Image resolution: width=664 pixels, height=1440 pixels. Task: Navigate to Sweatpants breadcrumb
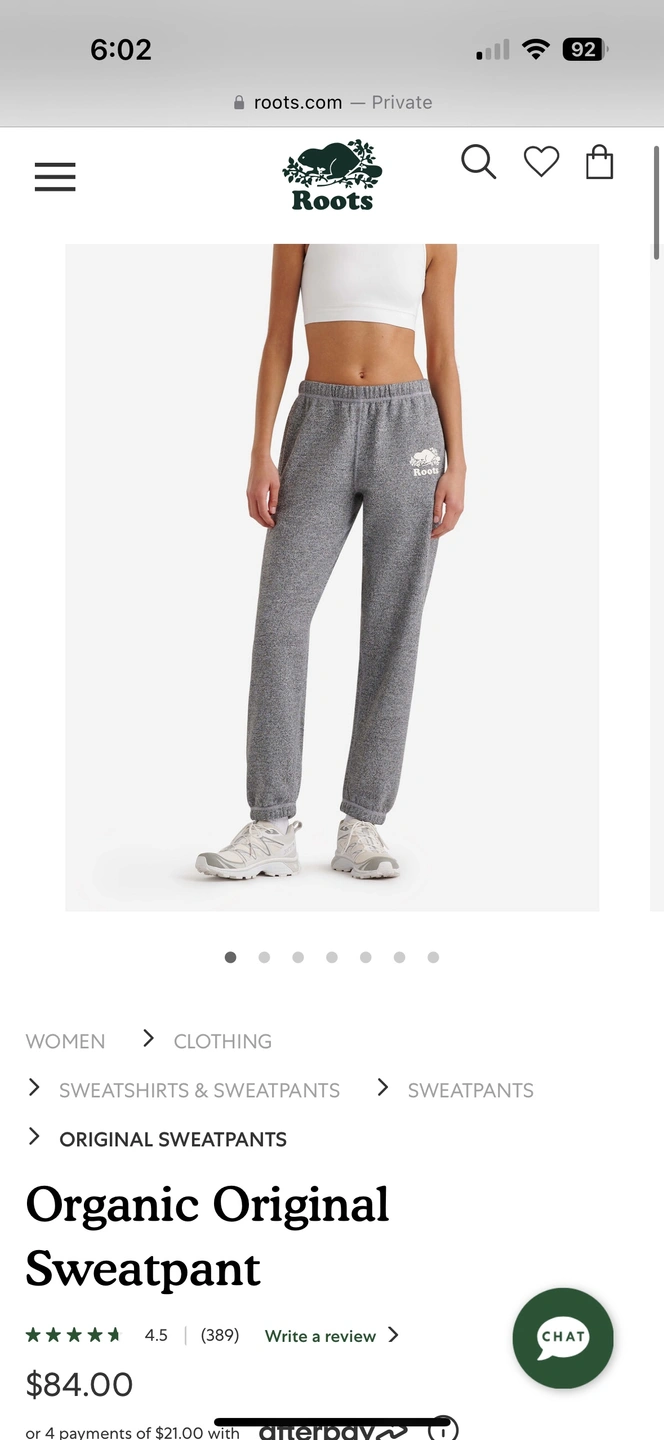[470, 1090]
